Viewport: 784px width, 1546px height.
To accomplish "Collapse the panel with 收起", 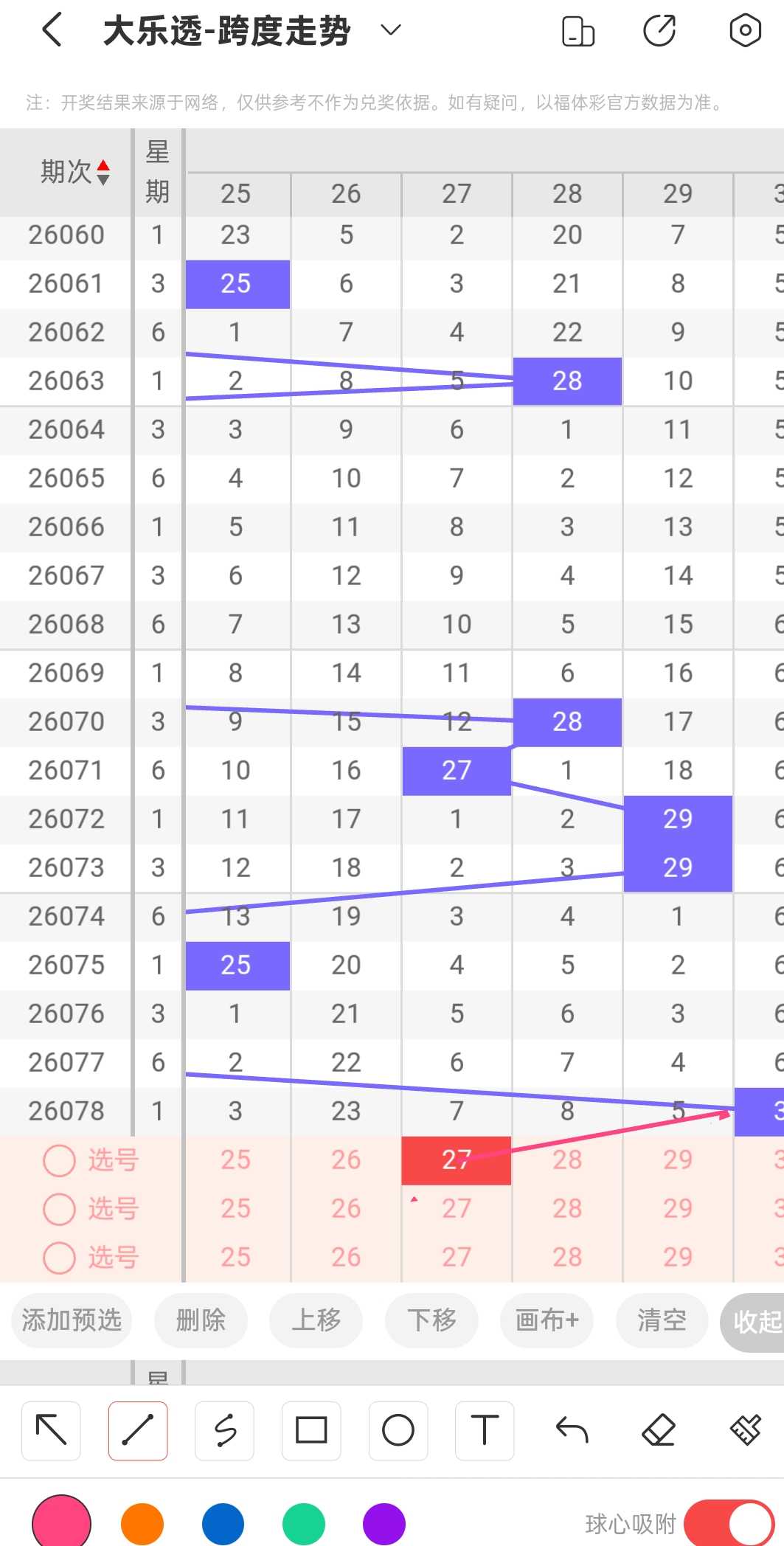I will pos(754,1322).
